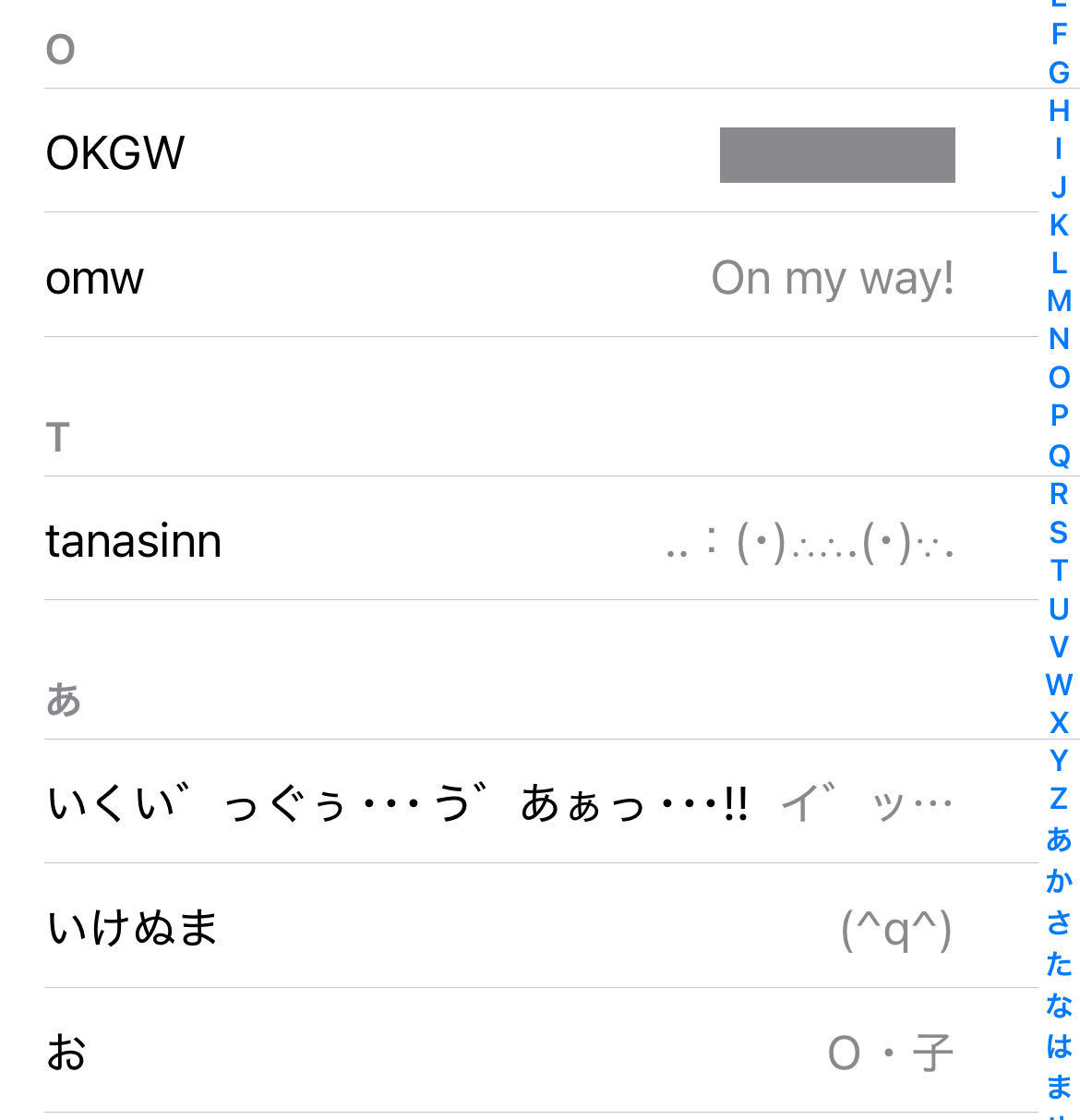Jump to あ in the side index

[1059, 839]
